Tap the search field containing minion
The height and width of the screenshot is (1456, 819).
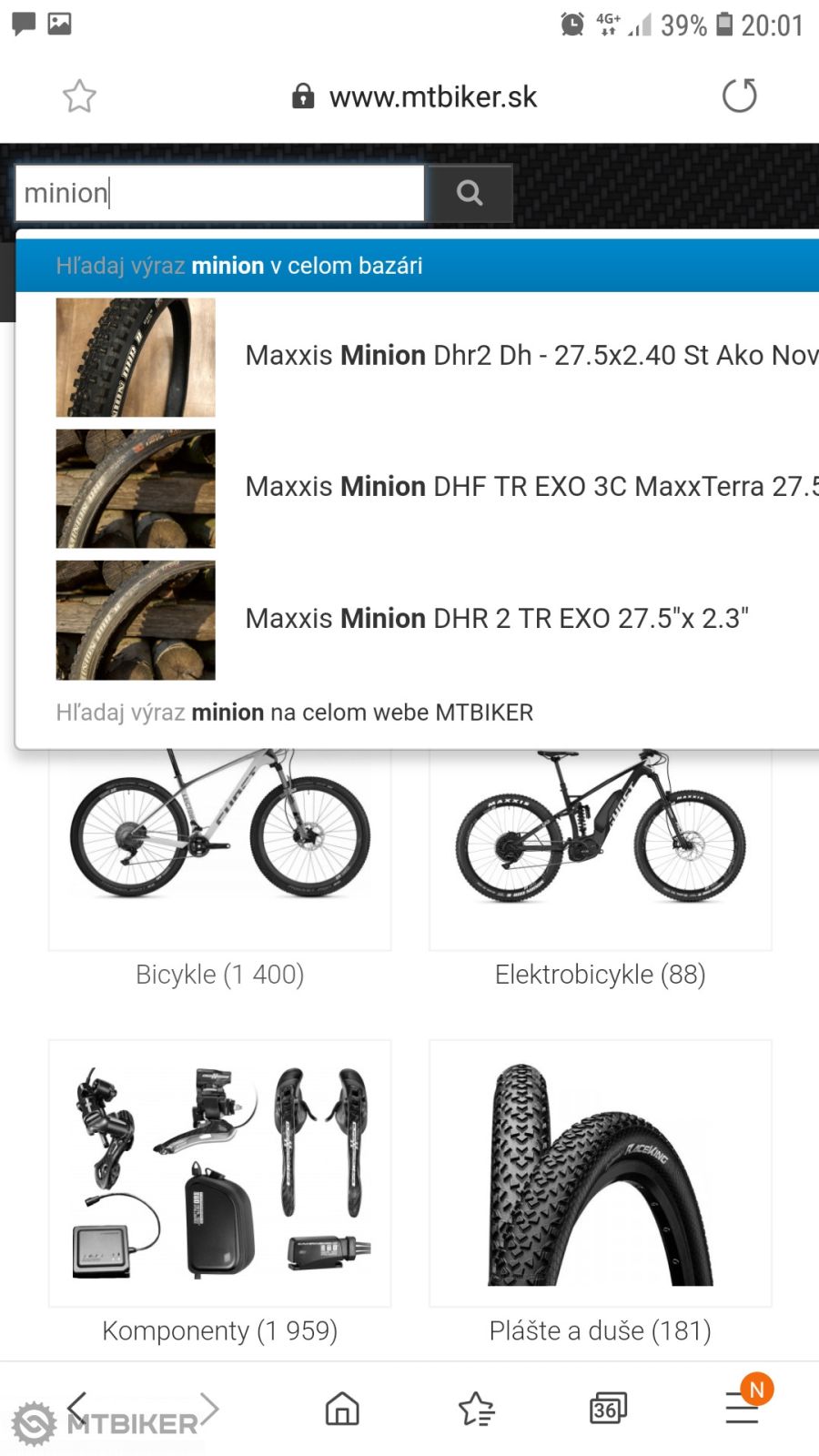click(218, 193)
